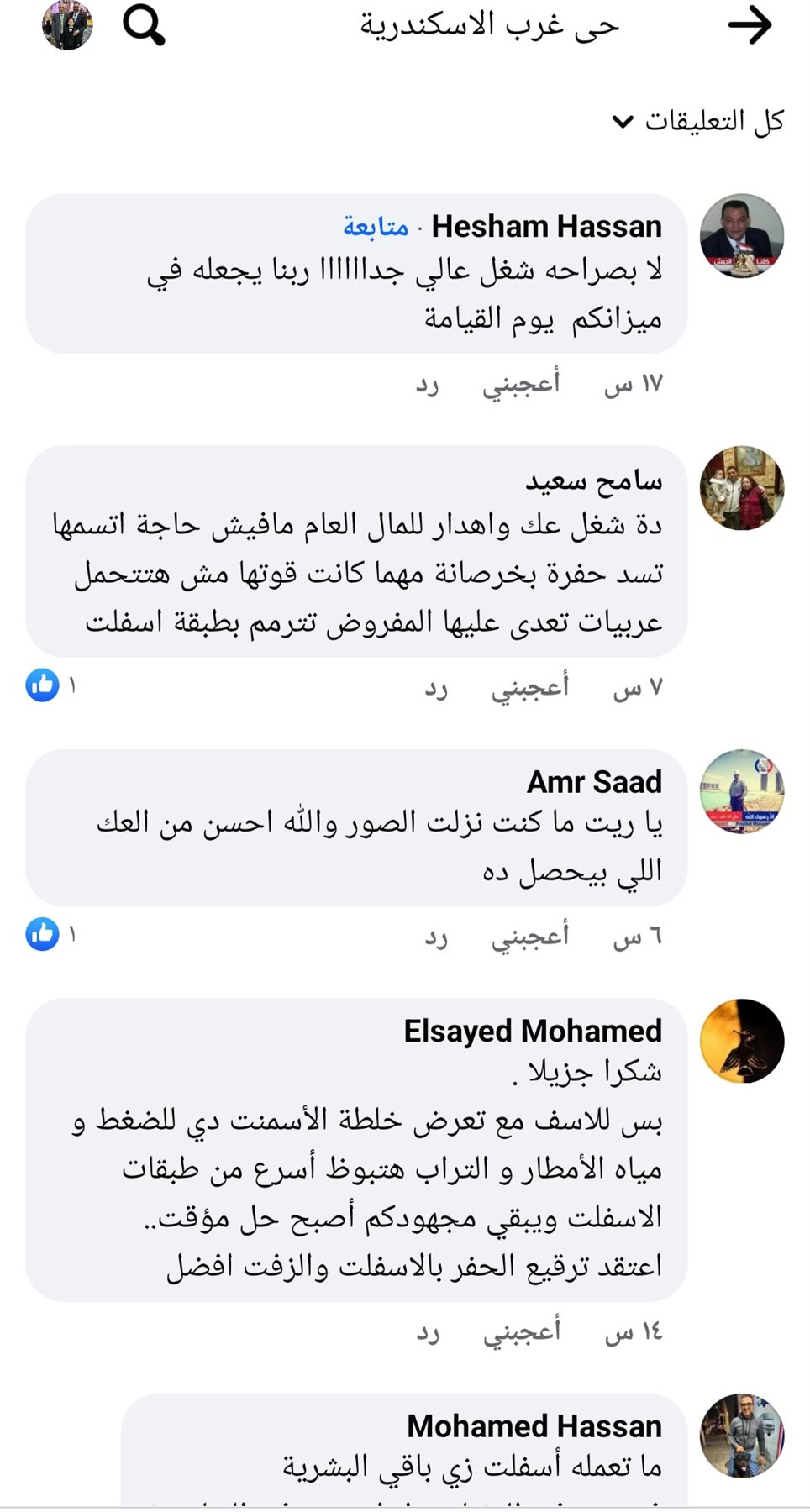810x1512 pixels.
Task: Open Amr Saad's profile picture
Action: [742, 791]
